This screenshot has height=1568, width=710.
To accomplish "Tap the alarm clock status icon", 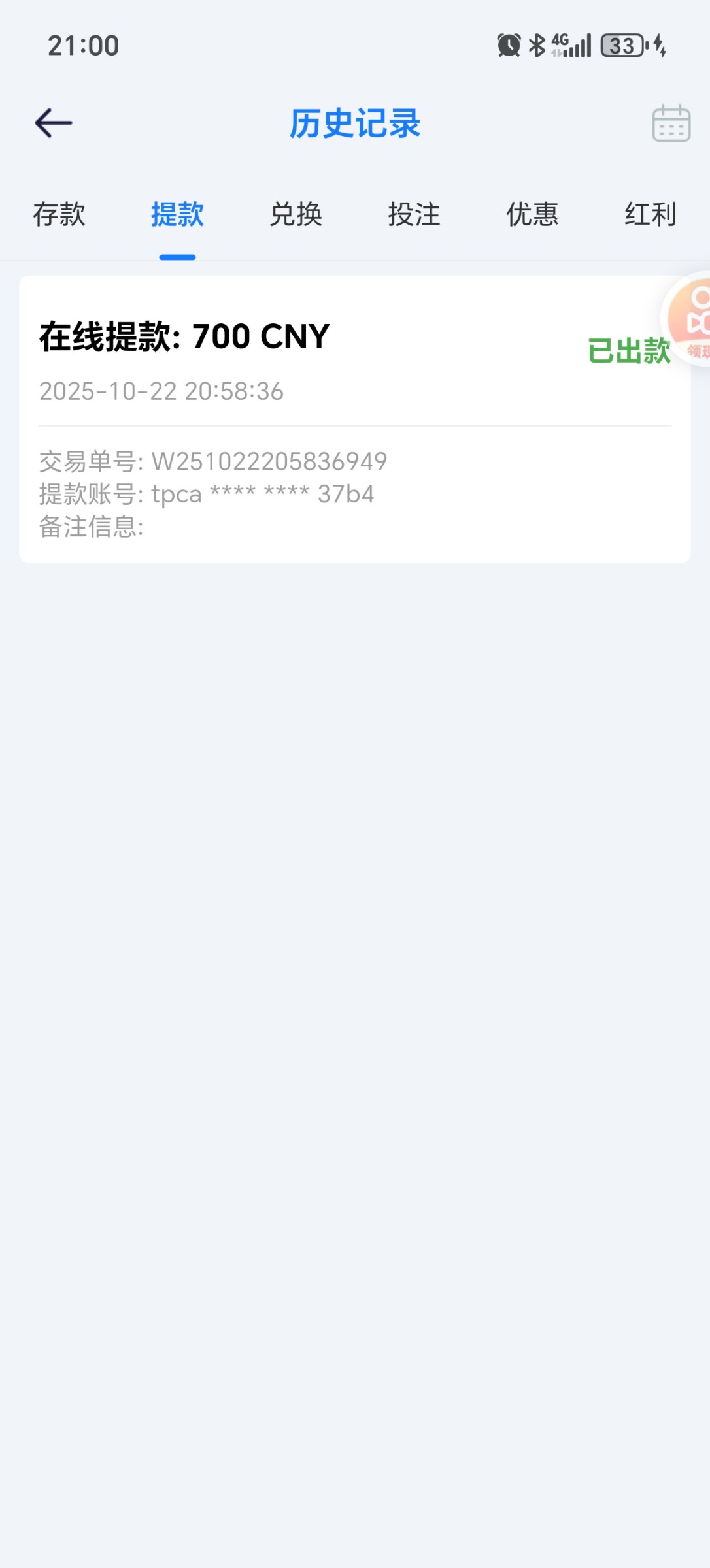I will click(x=508, y=44).
